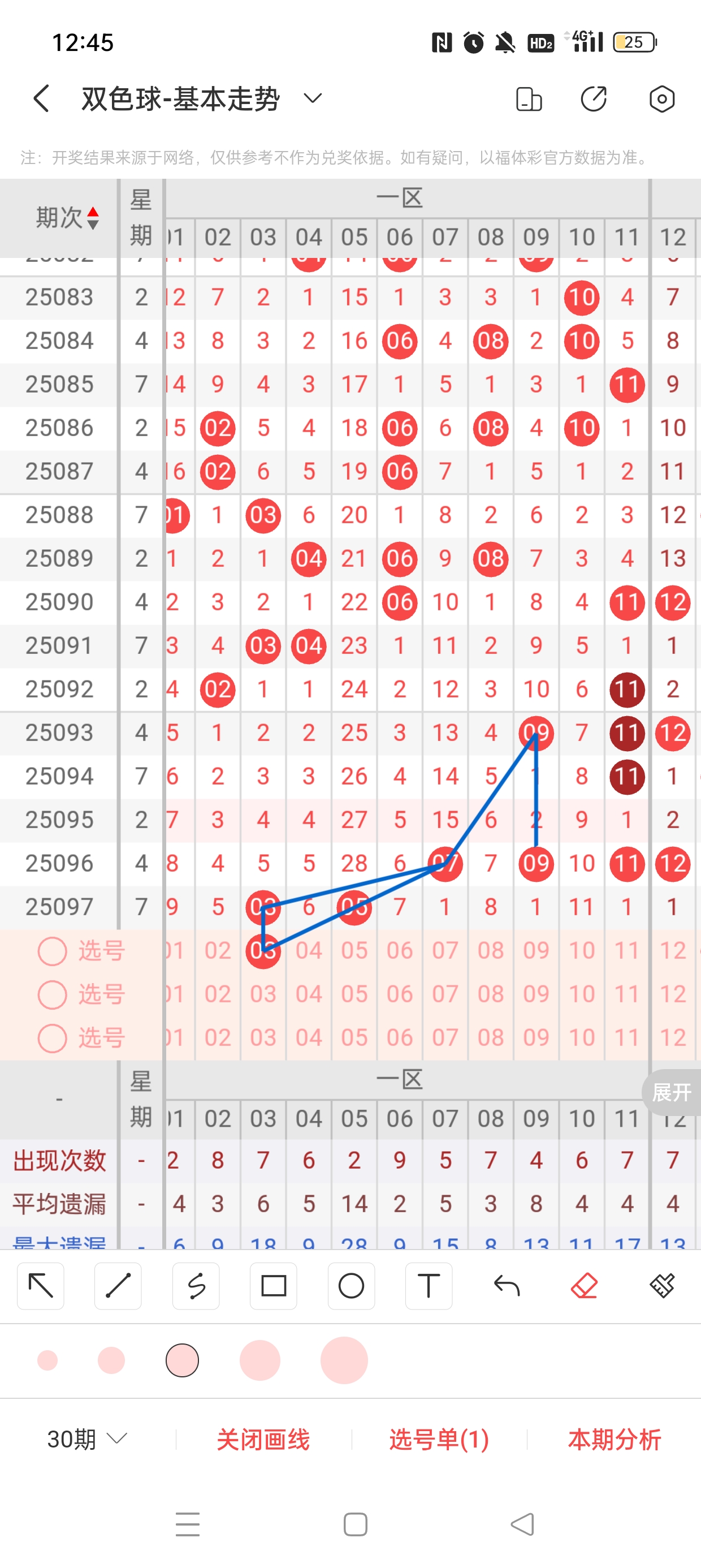Select the text annotation tool
Image resolution: width=701 pixels, height=1568 pixels.
[429, 1286]
